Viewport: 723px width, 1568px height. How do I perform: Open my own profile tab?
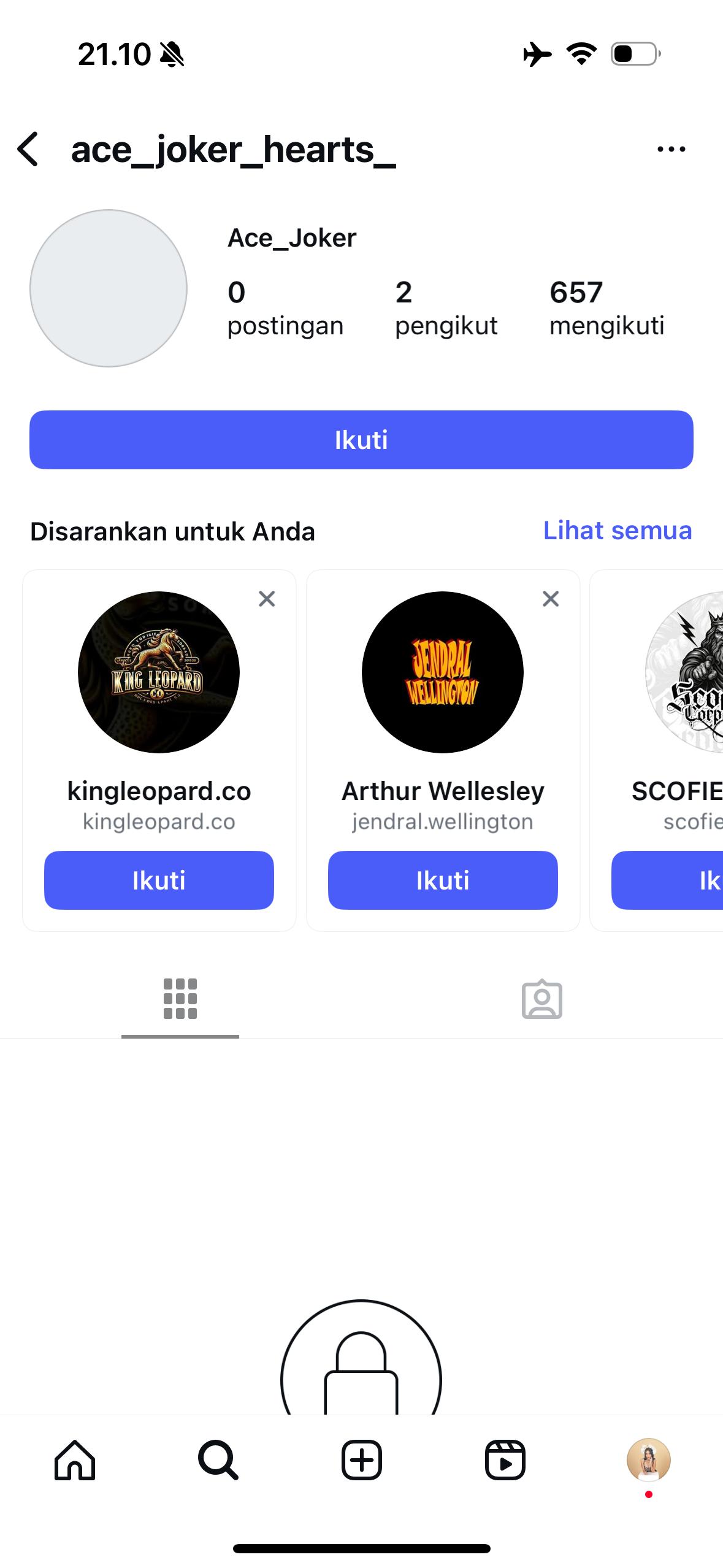tap(648, 1460)
